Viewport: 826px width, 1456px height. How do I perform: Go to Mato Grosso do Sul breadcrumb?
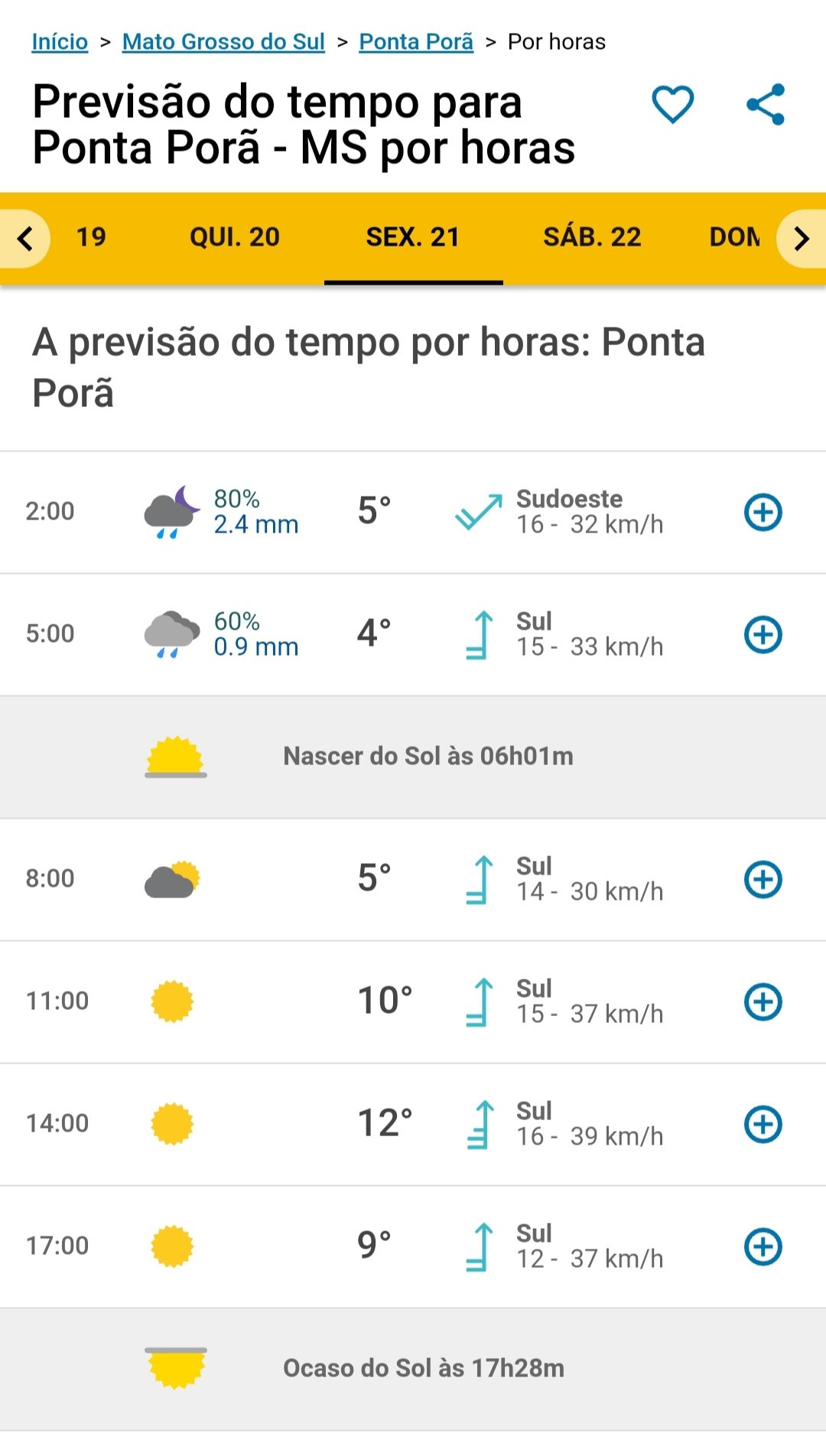(223, 41)
